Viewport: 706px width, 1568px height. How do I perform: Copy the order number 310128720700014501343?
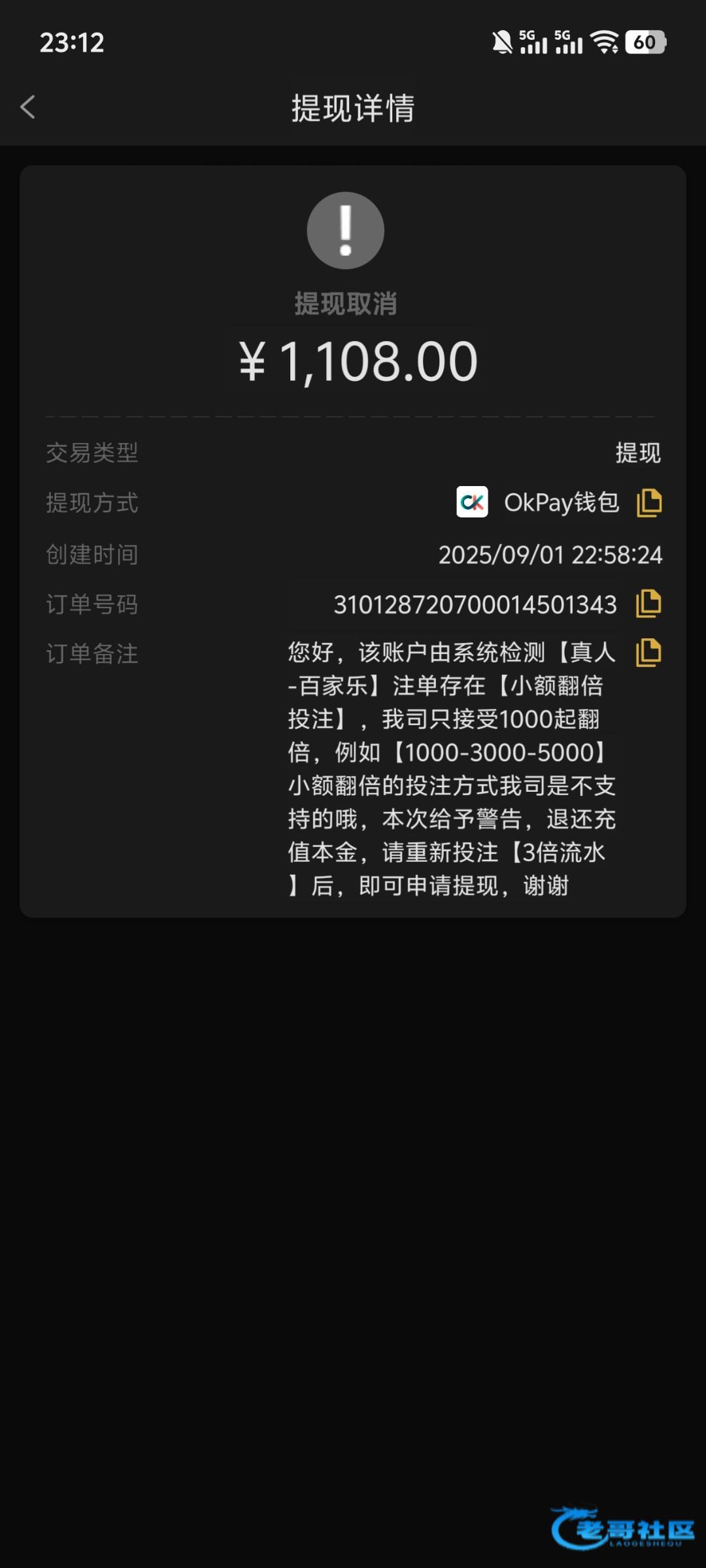[x=649, y=604]
